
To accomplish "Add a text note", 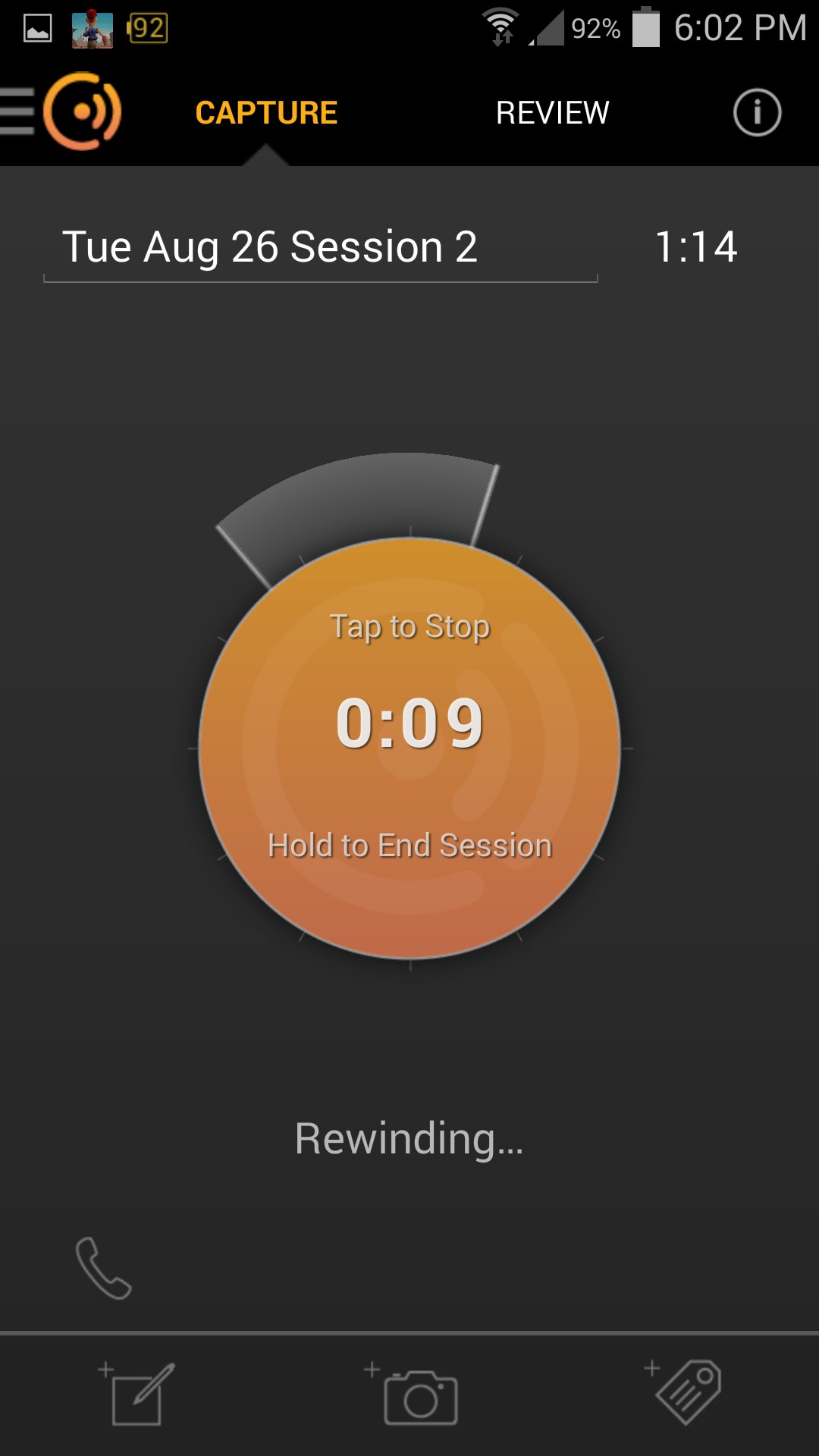I will [138, 1394].
